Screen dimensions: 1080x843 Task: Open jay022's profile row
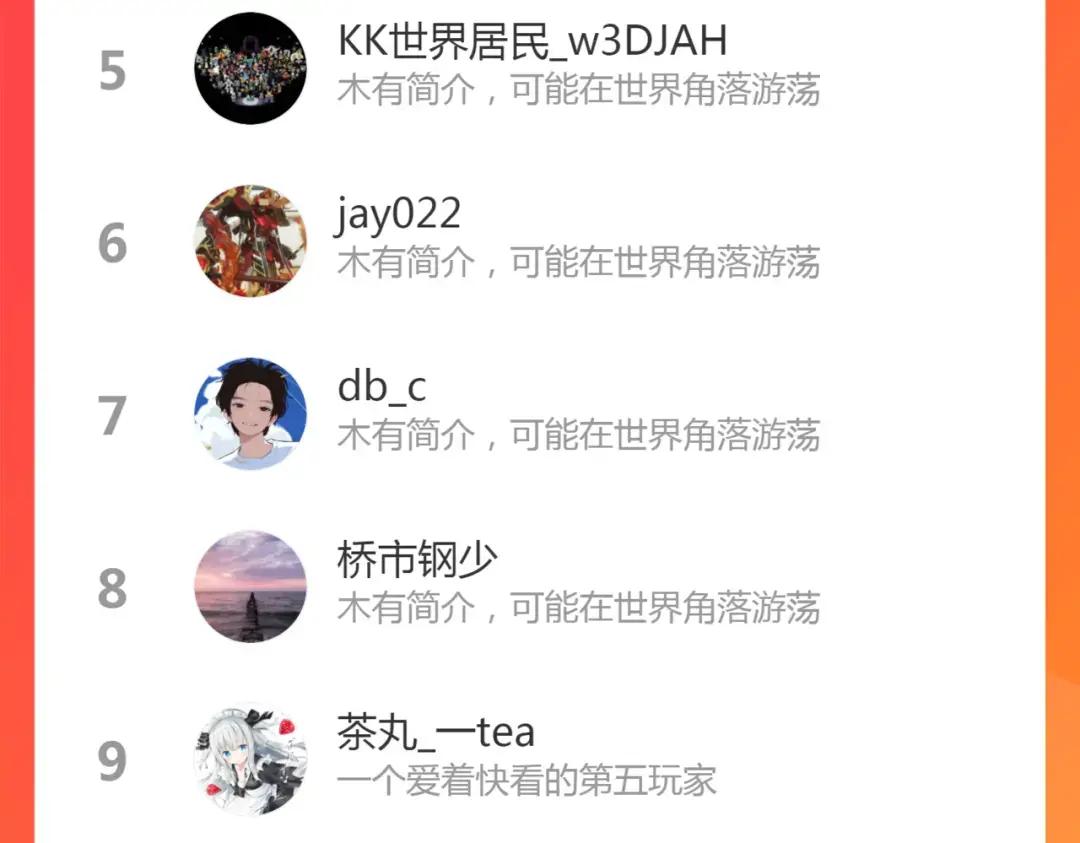(x=399, y=214)
